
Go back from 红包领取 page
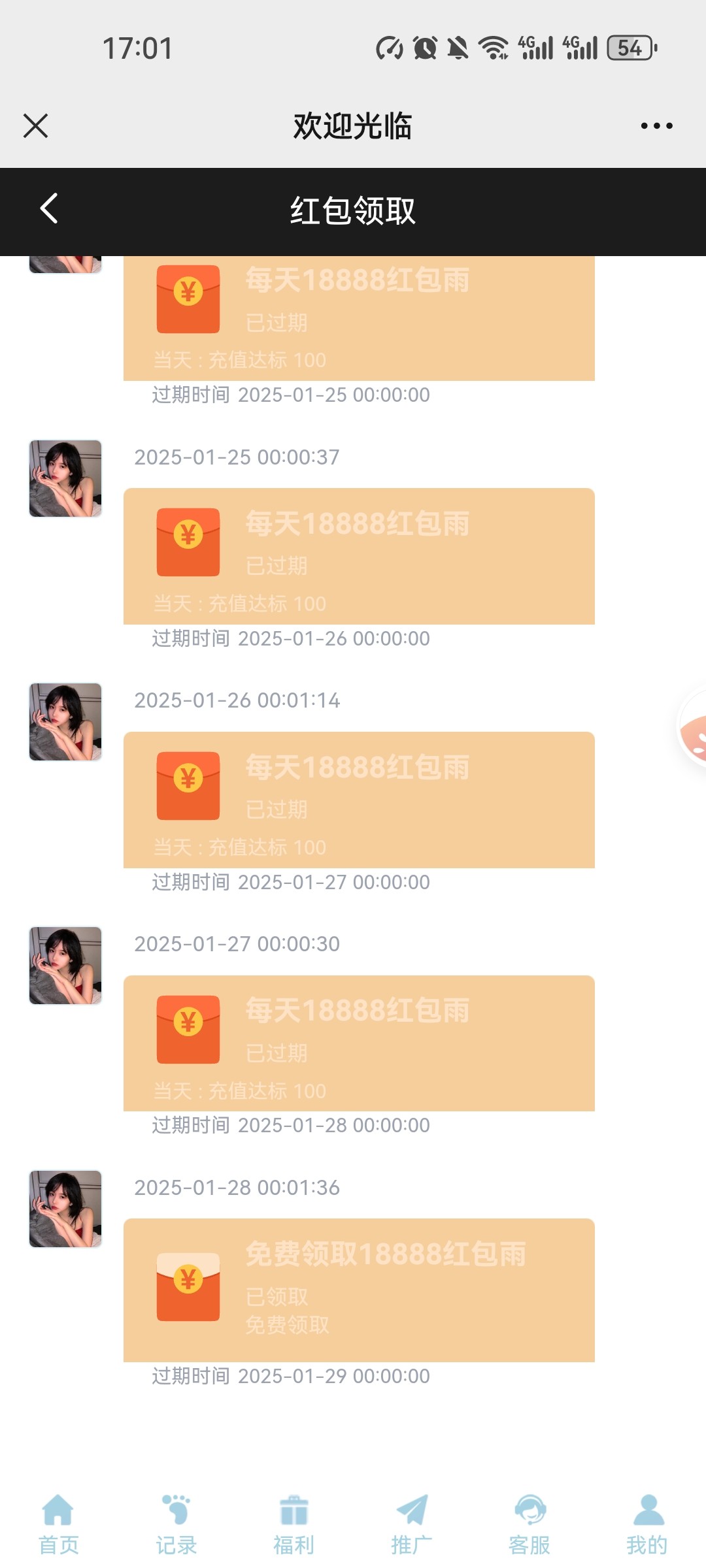49,209
